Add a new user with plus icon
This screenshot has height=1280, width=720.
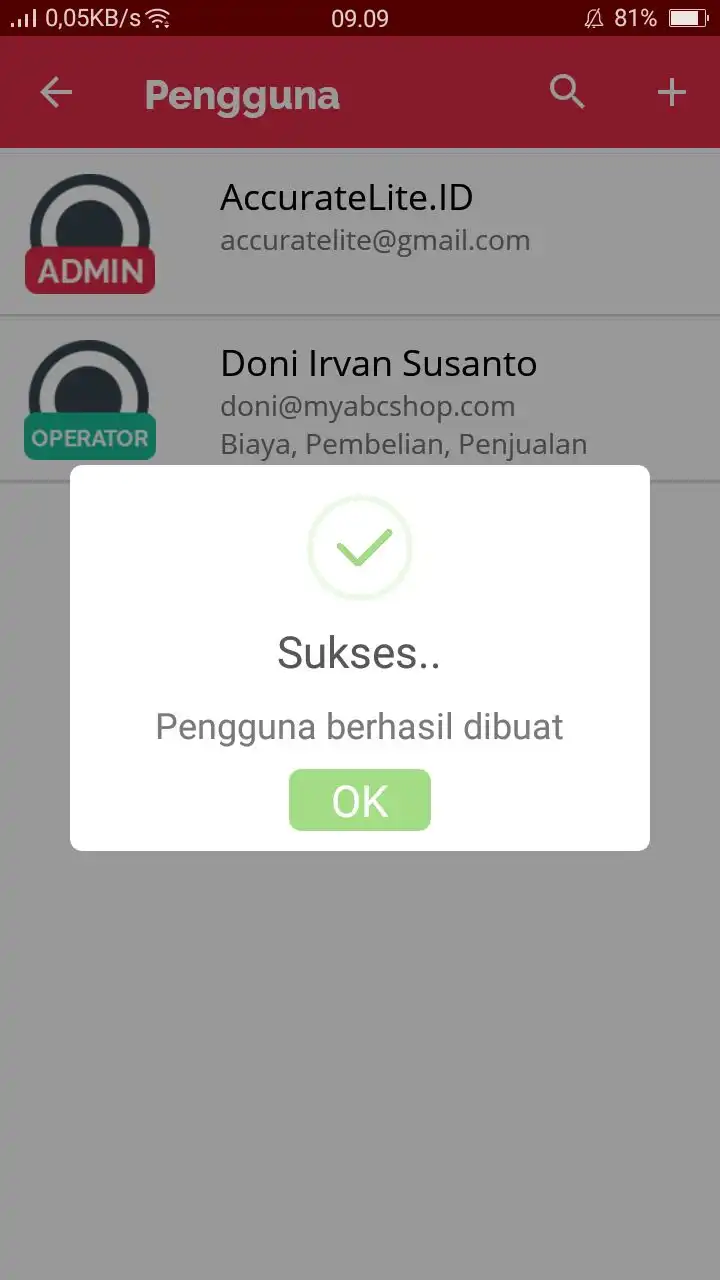pos(671,93)
